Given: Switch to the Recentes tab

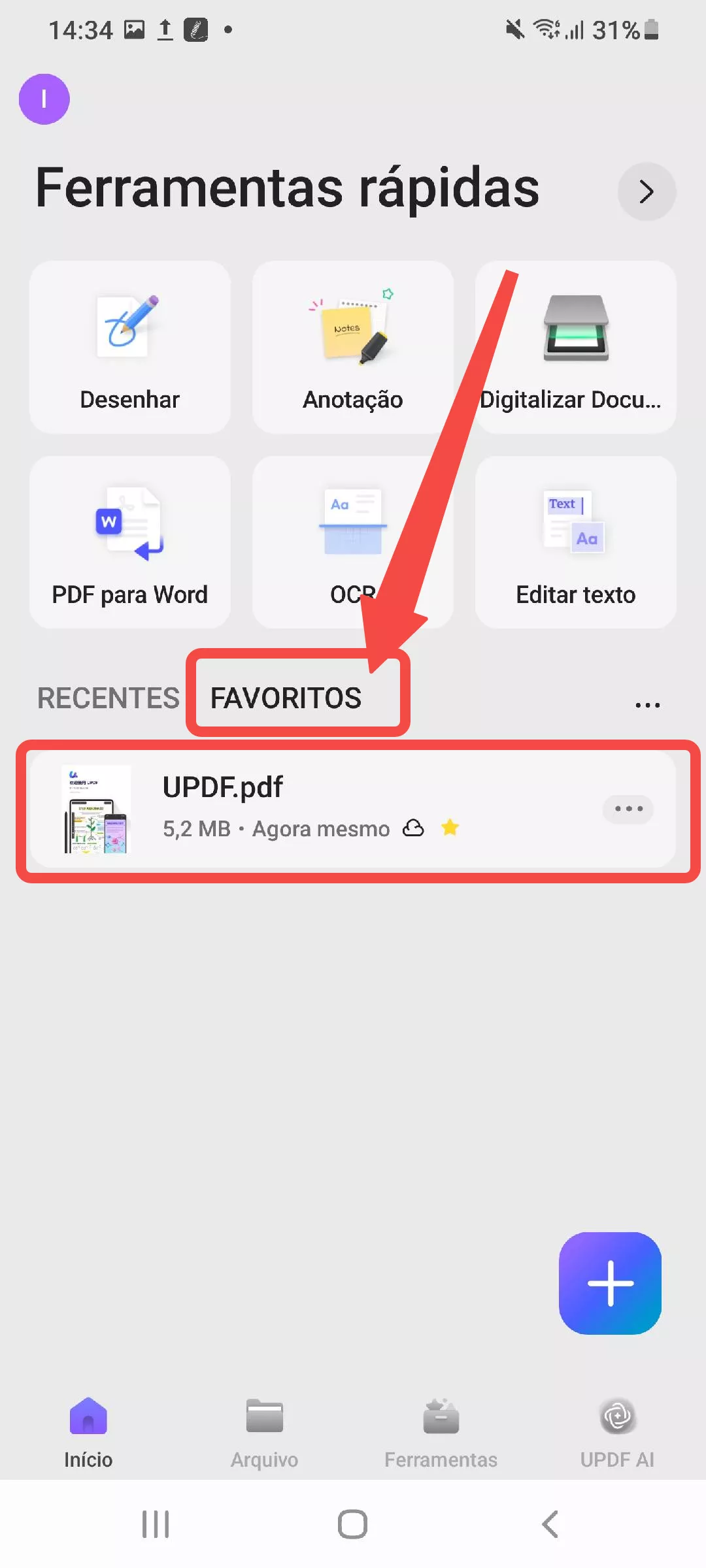Looking at the screenshot, I should click(109, 698).
